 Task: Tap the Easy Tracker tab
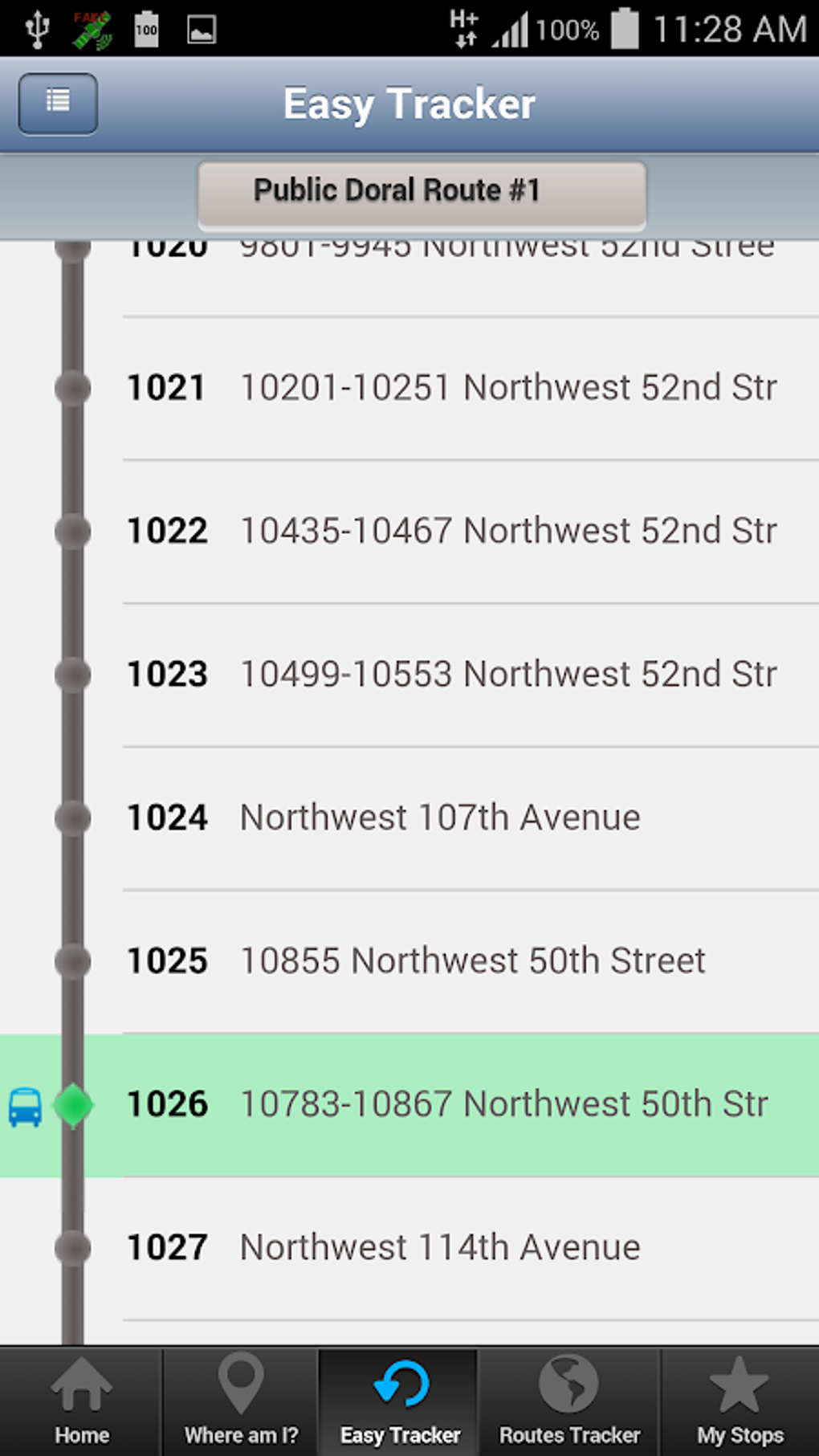click(x=400, y=1401)
